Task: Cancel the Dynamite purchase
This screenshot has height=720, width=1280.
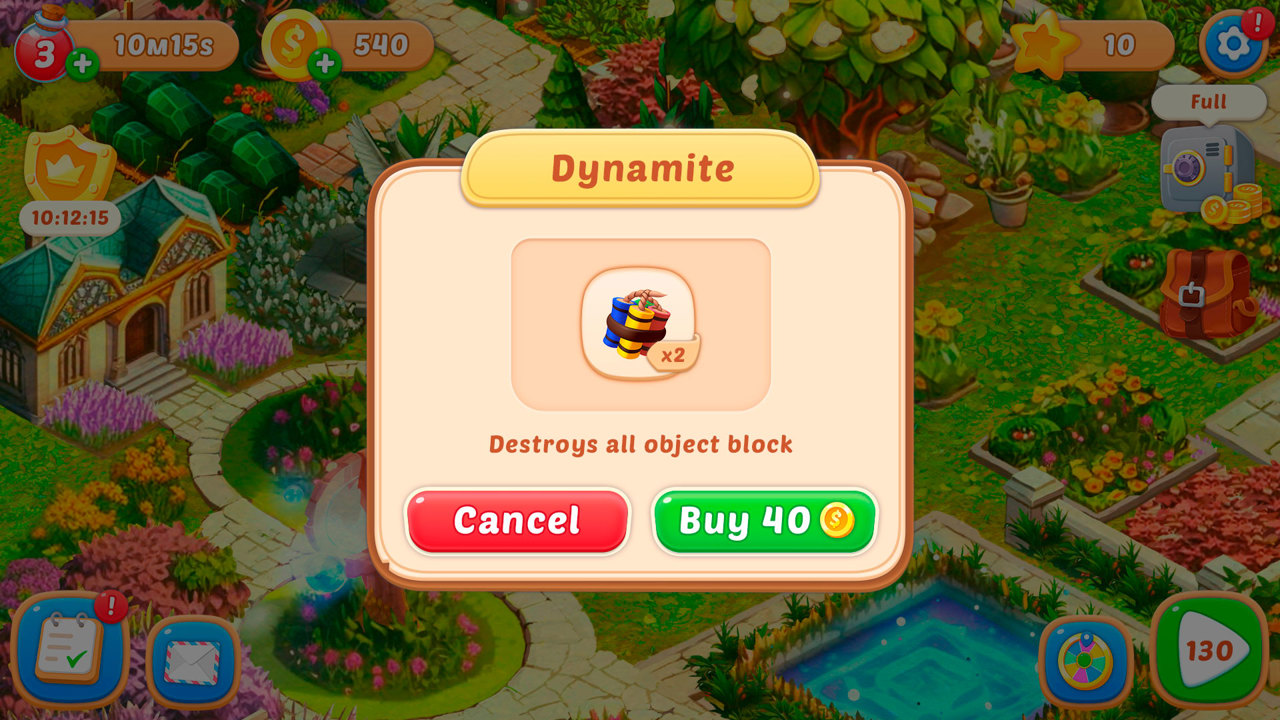Action: 517,520
